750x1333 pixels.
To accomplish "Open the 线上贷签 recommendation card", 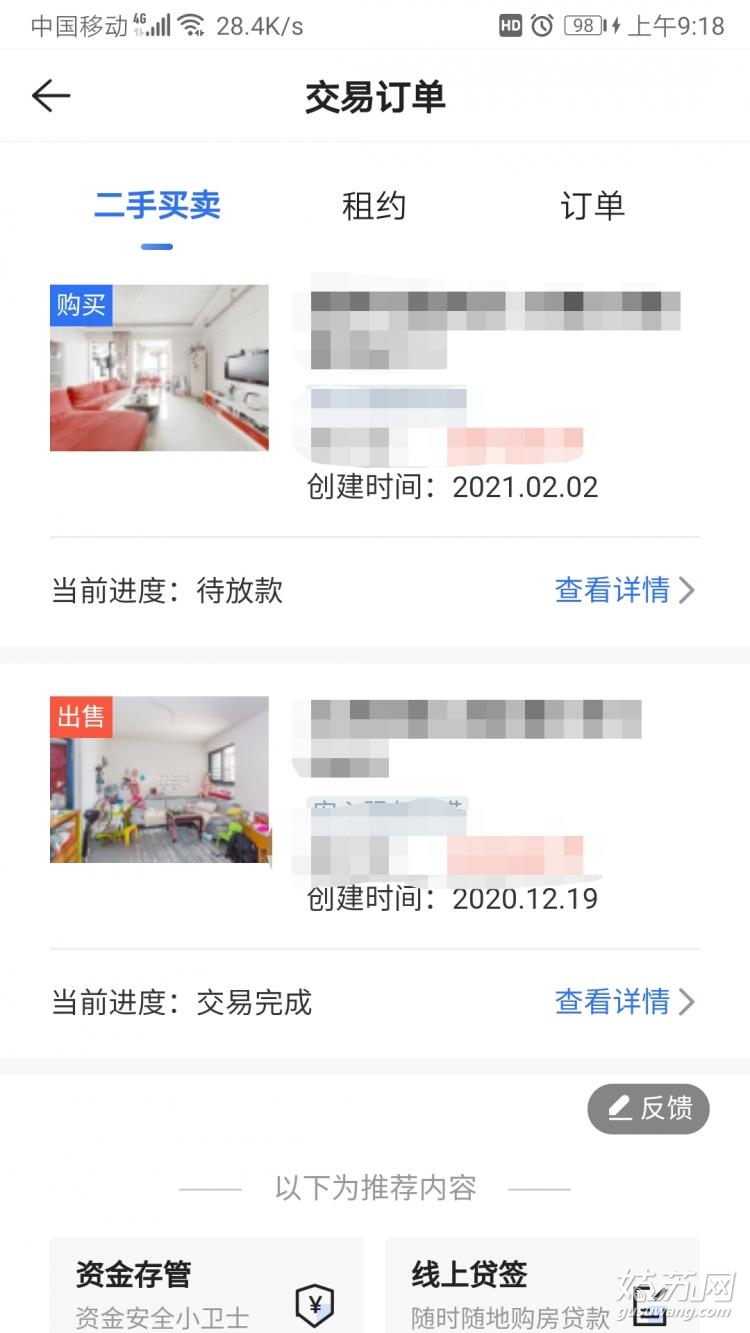I will (x=542, y=1286).
